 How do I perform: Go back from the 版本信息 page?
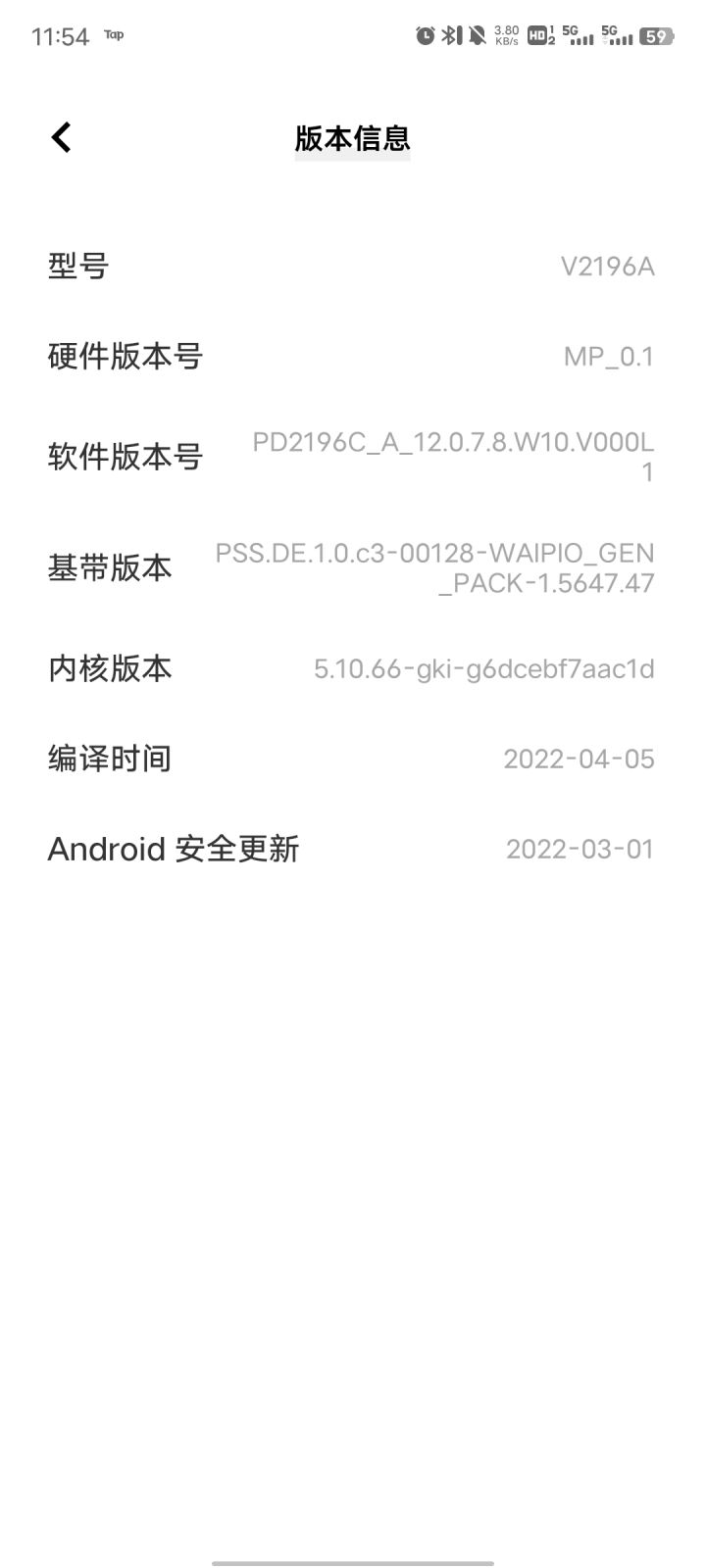(62, 137)
